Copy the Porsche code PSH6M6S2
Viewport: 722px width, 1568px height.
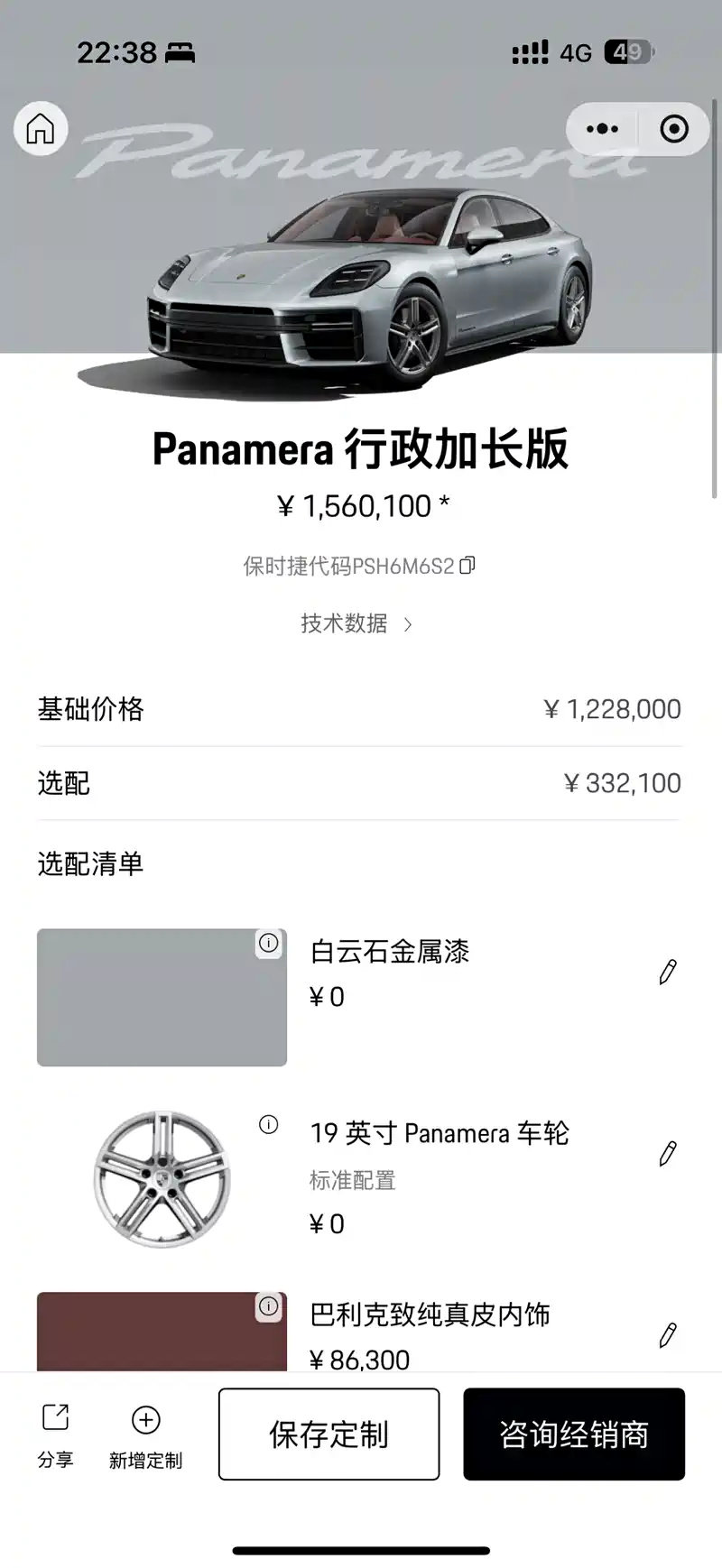pyautogui.click(x=467, y=566)
